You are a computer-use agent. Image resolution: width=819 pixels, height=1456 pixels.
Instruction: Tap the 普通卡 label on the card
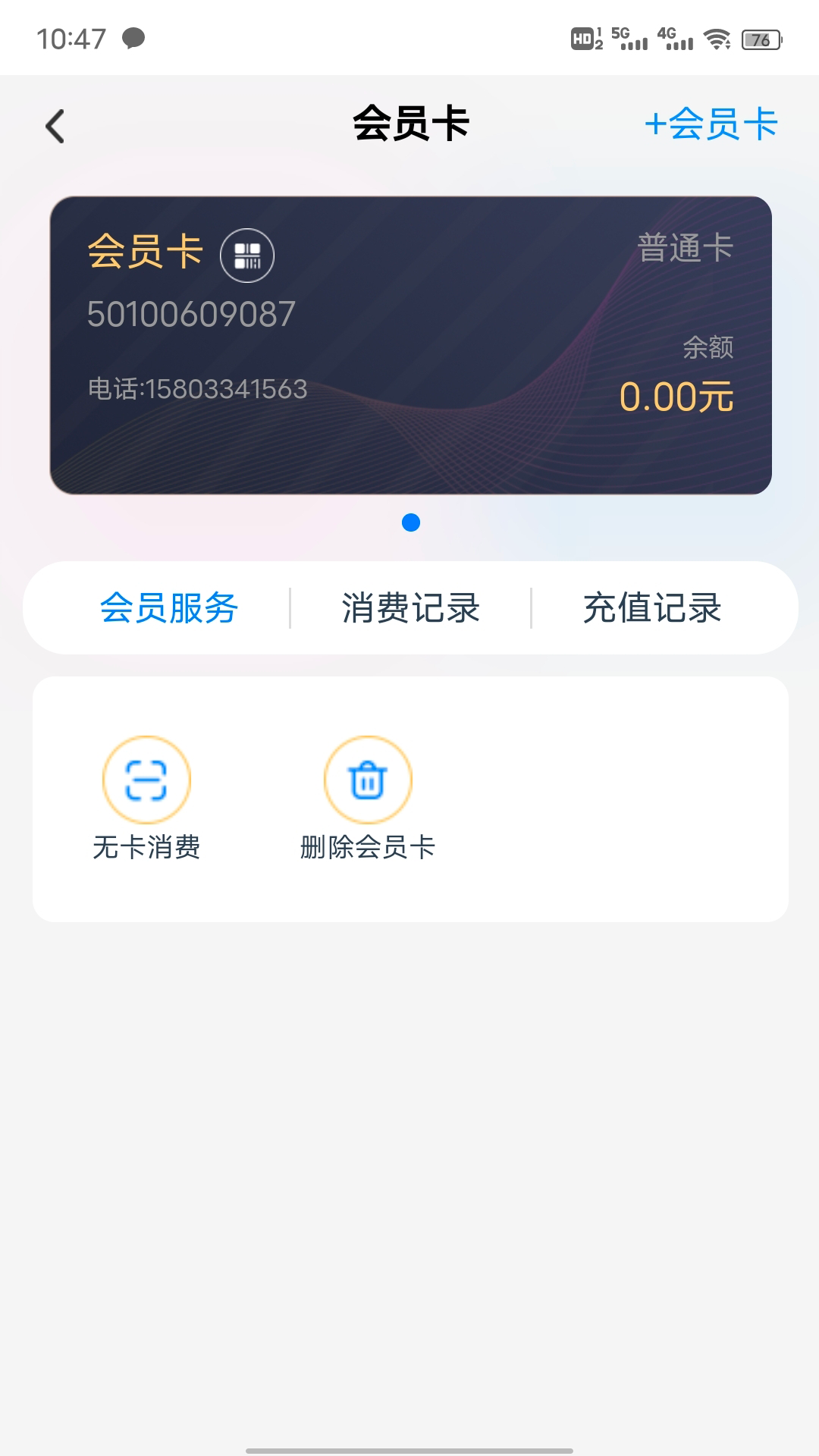coord(686,246)
